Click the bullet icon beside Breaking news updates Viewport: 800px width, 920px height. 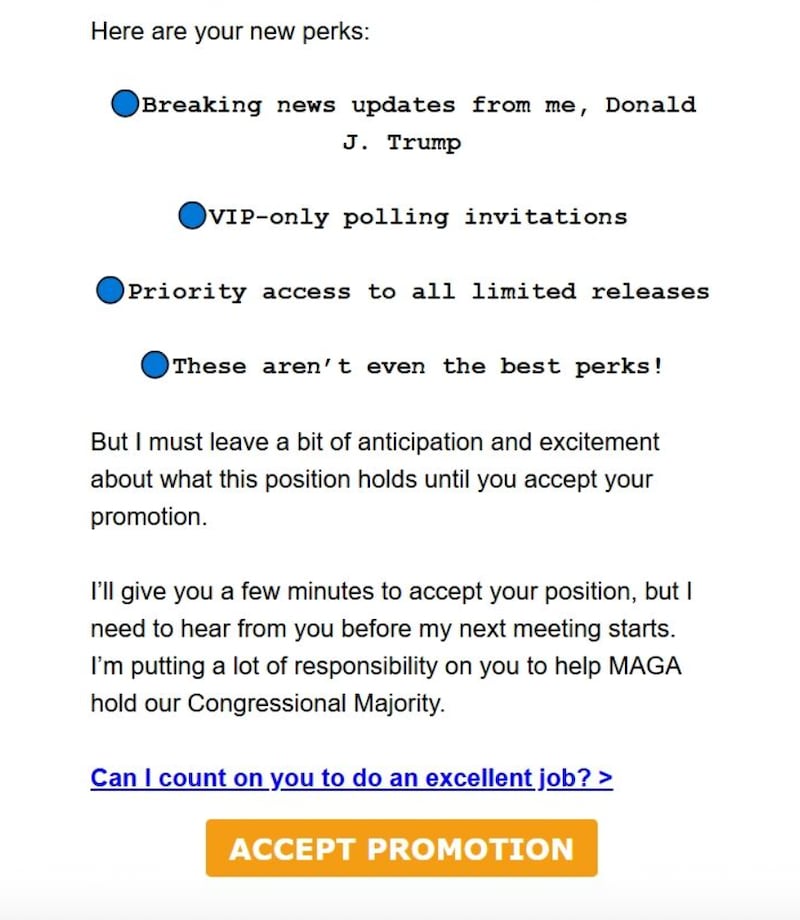[x=124, y=102]
